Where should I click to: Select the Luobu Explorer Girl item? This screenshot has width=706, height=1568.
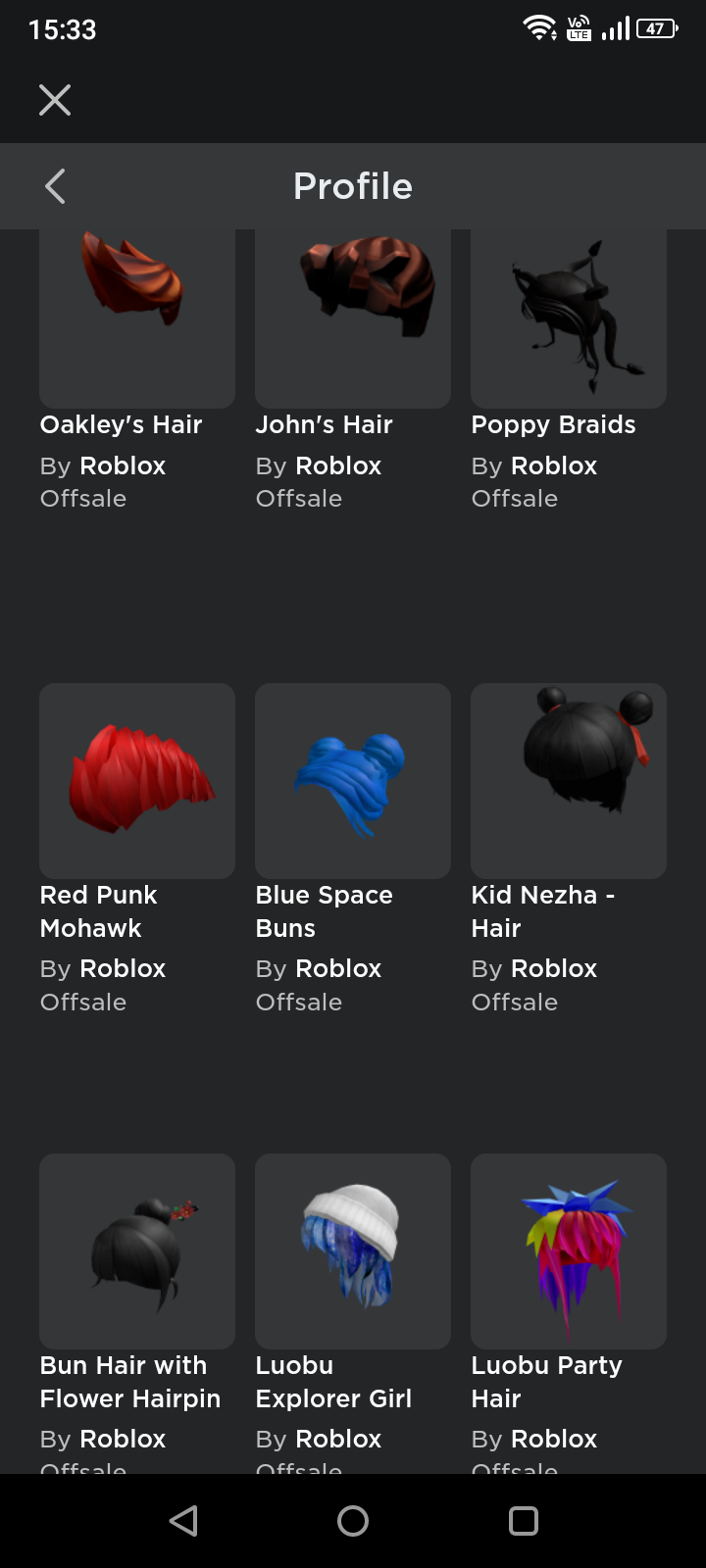[x=353, y=1251]
